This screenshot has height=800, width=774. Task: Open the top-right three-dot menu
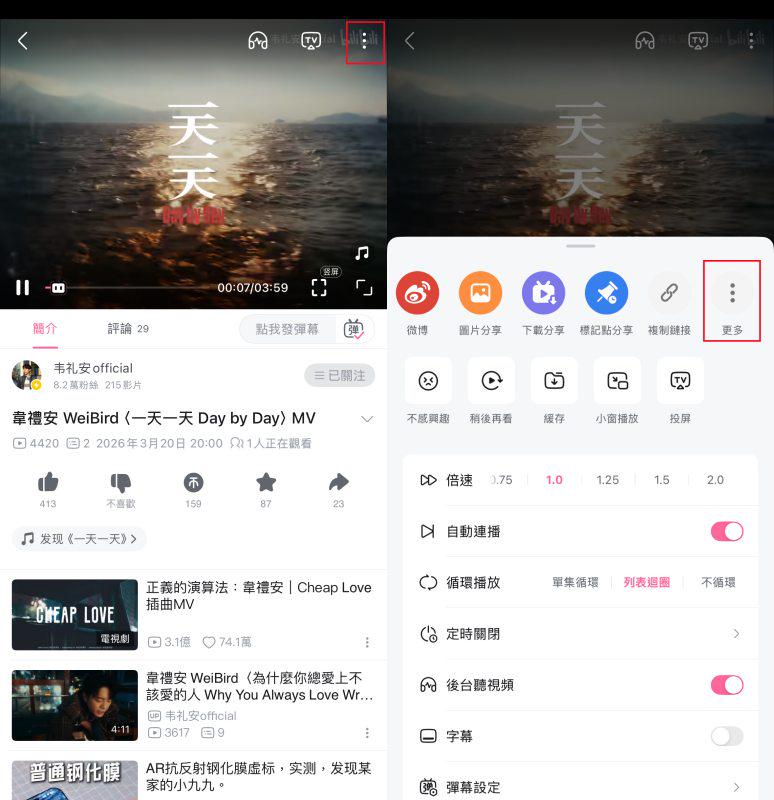click(365, 42)
